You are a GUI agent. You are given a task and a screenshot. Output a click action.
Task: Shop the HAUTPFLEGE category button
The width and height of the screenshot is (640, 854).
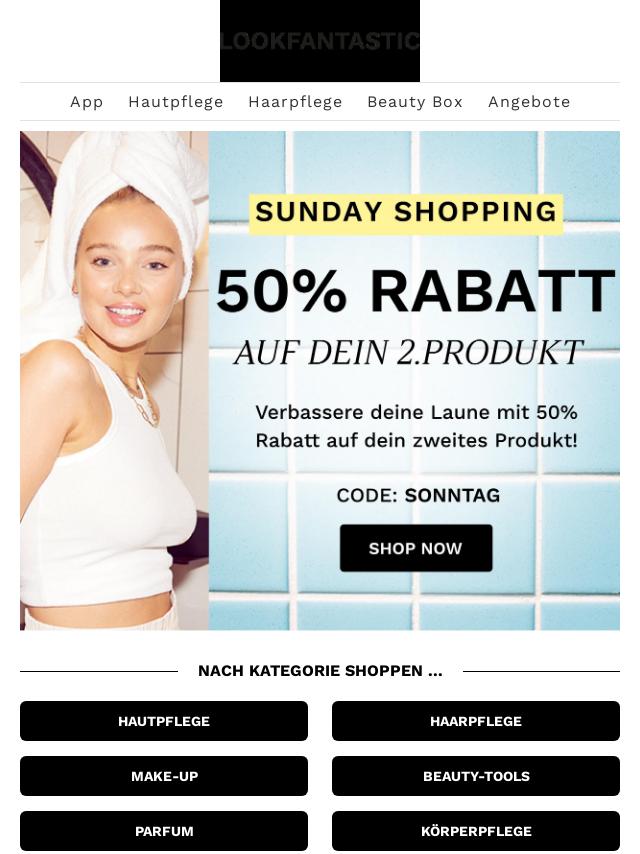[x=164, y=721]
